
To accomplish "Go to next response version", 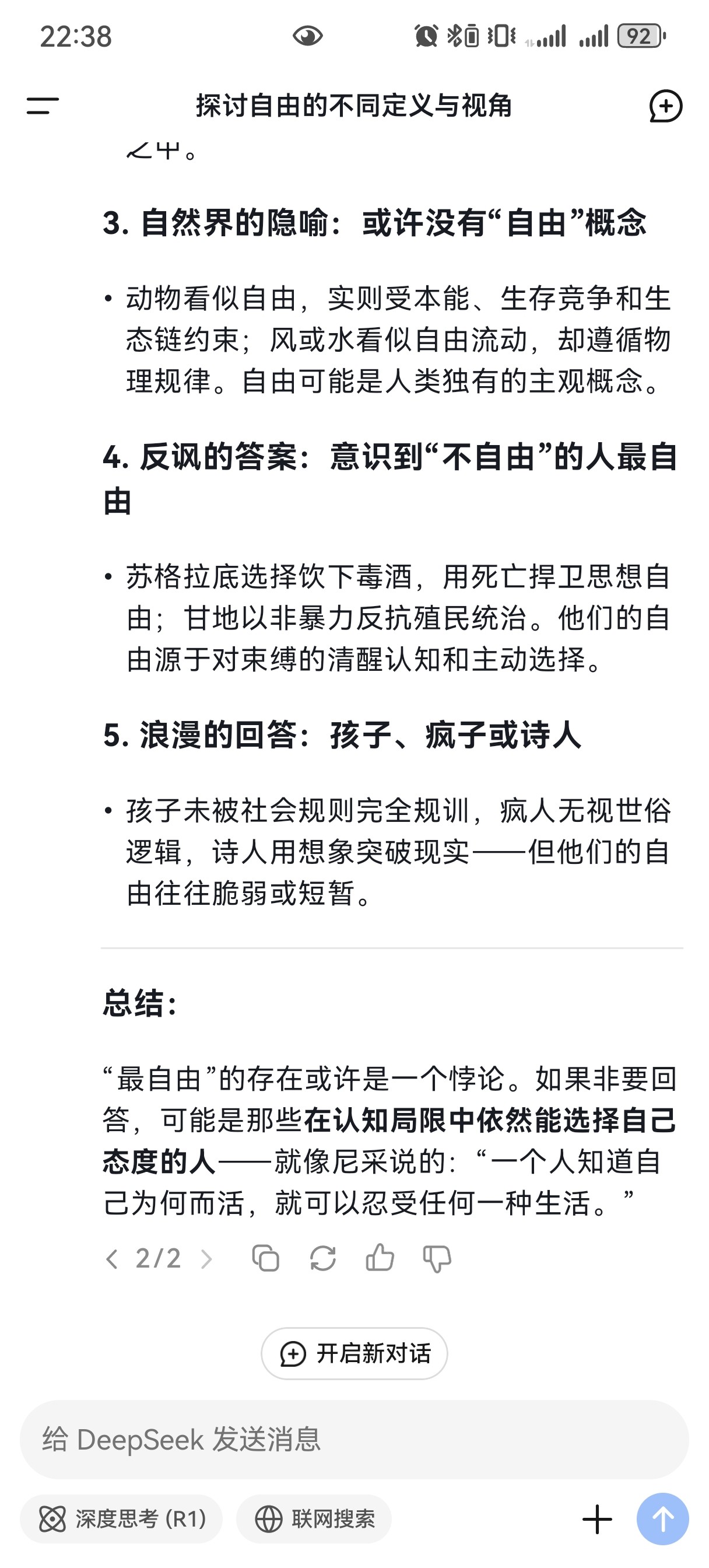I will pos(207,1259).
